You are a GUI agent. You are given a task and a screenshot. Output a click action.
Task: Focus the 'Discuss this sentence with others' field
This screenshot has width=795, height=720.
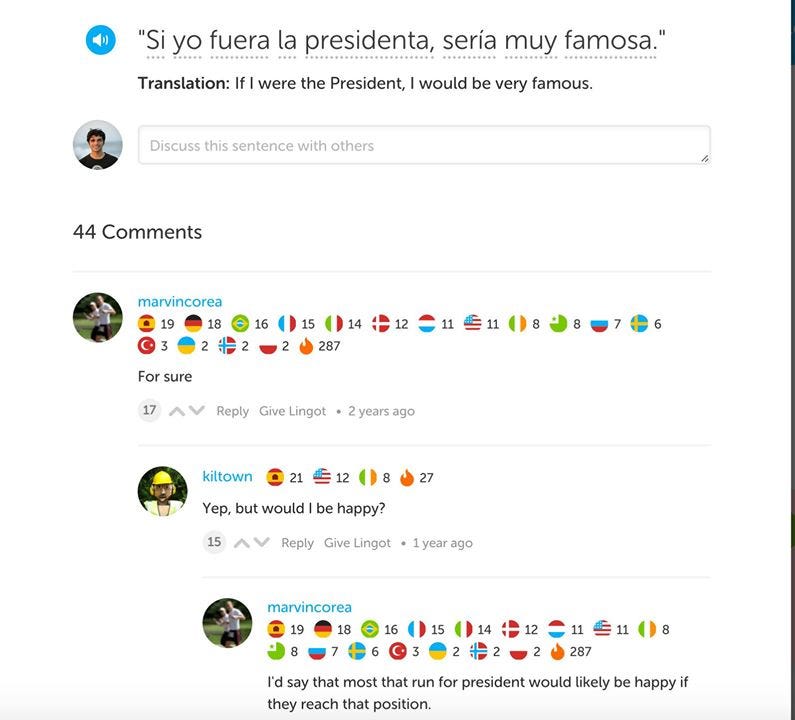(x=424, y=145)
